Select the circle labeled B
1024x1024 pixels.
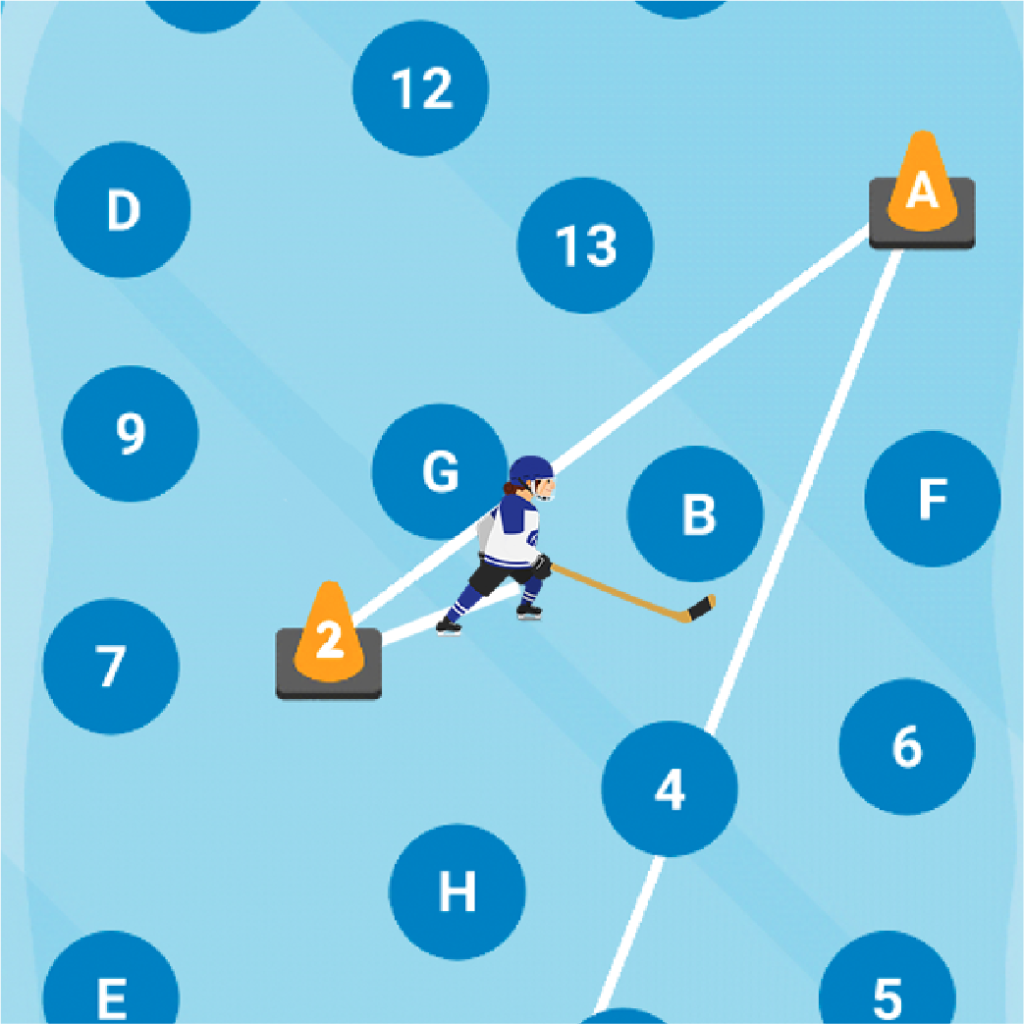[695, 514]
